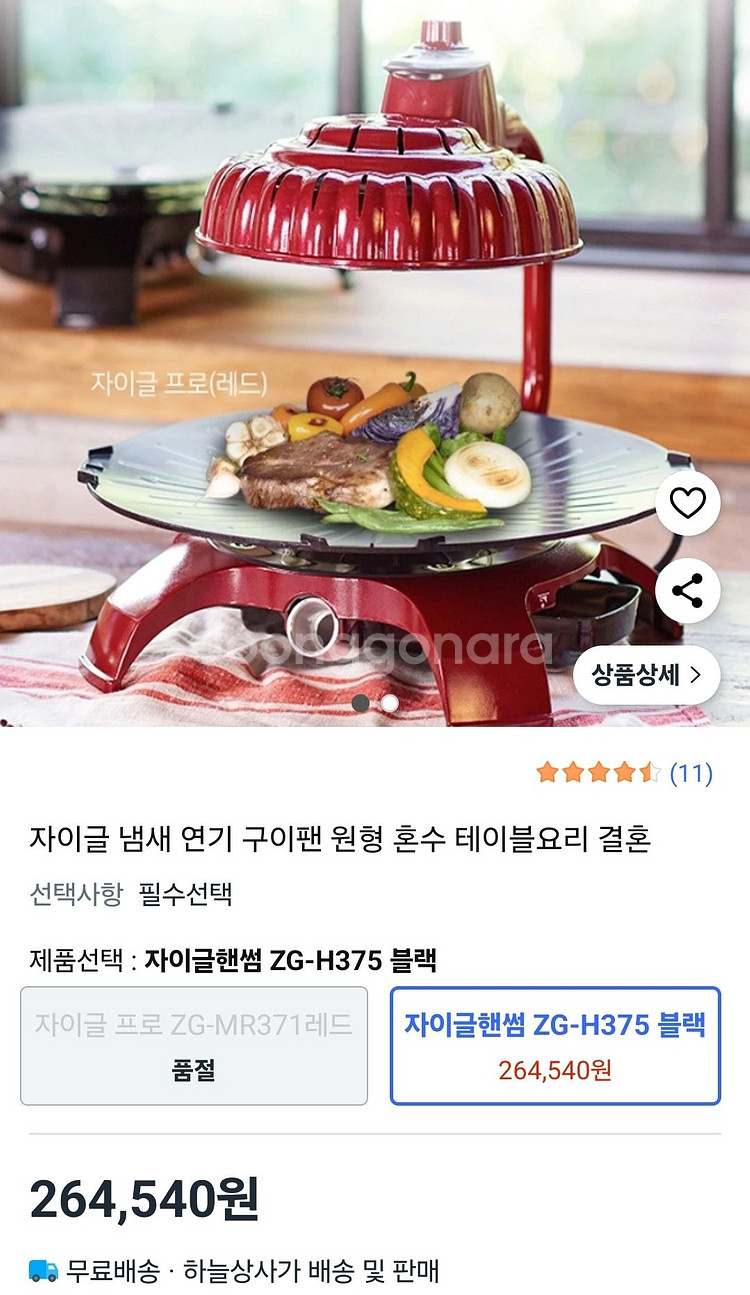
Task: Select the second carousel dot indicator
Action: coord(390,704)
